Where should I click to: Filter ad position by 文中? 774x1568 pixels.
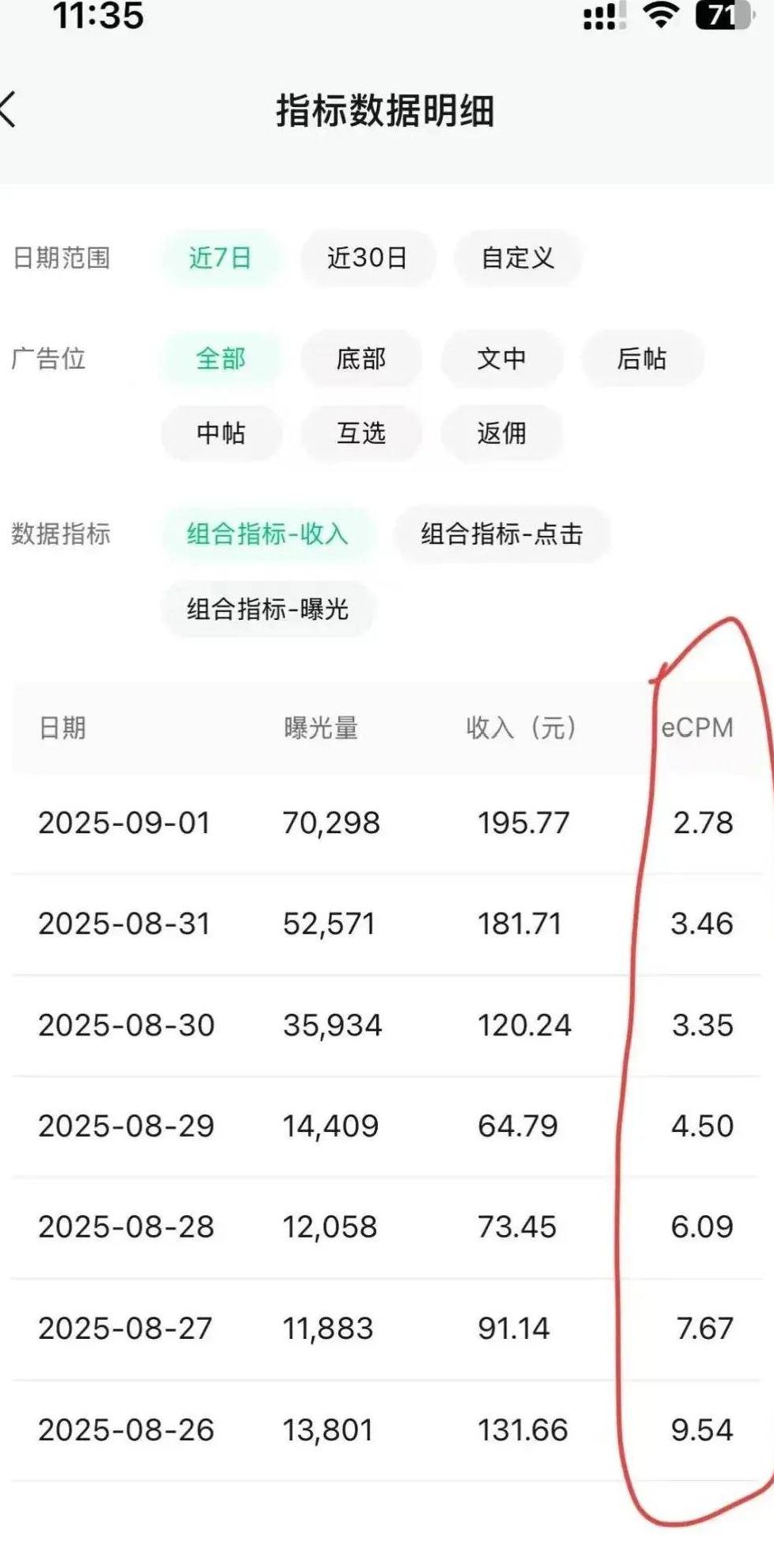coord(501,358)
